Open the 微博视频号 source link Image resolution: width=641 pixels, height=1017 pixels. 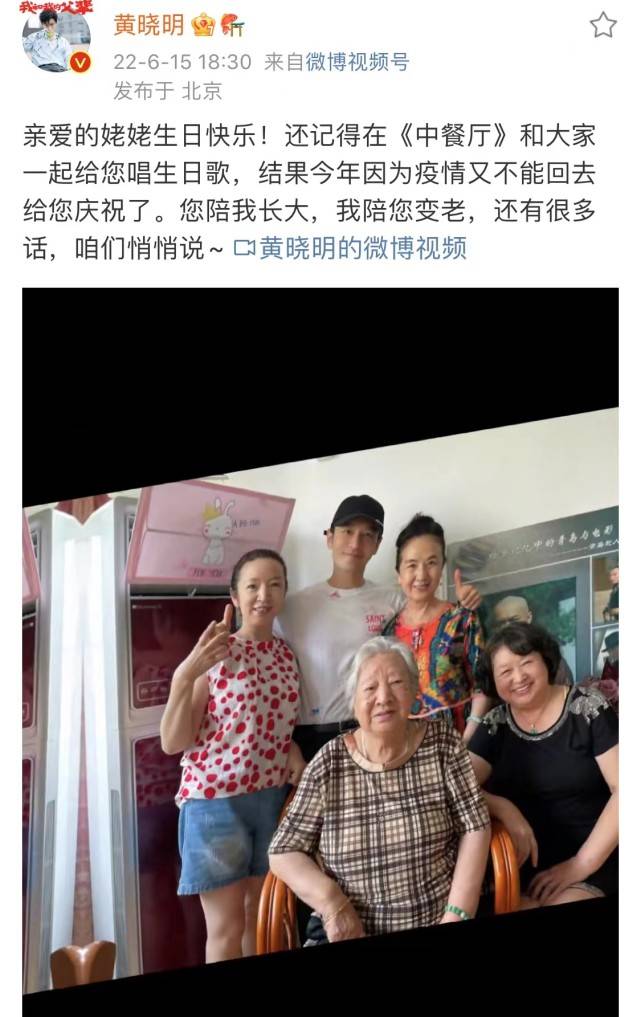[x=357, y=62]
